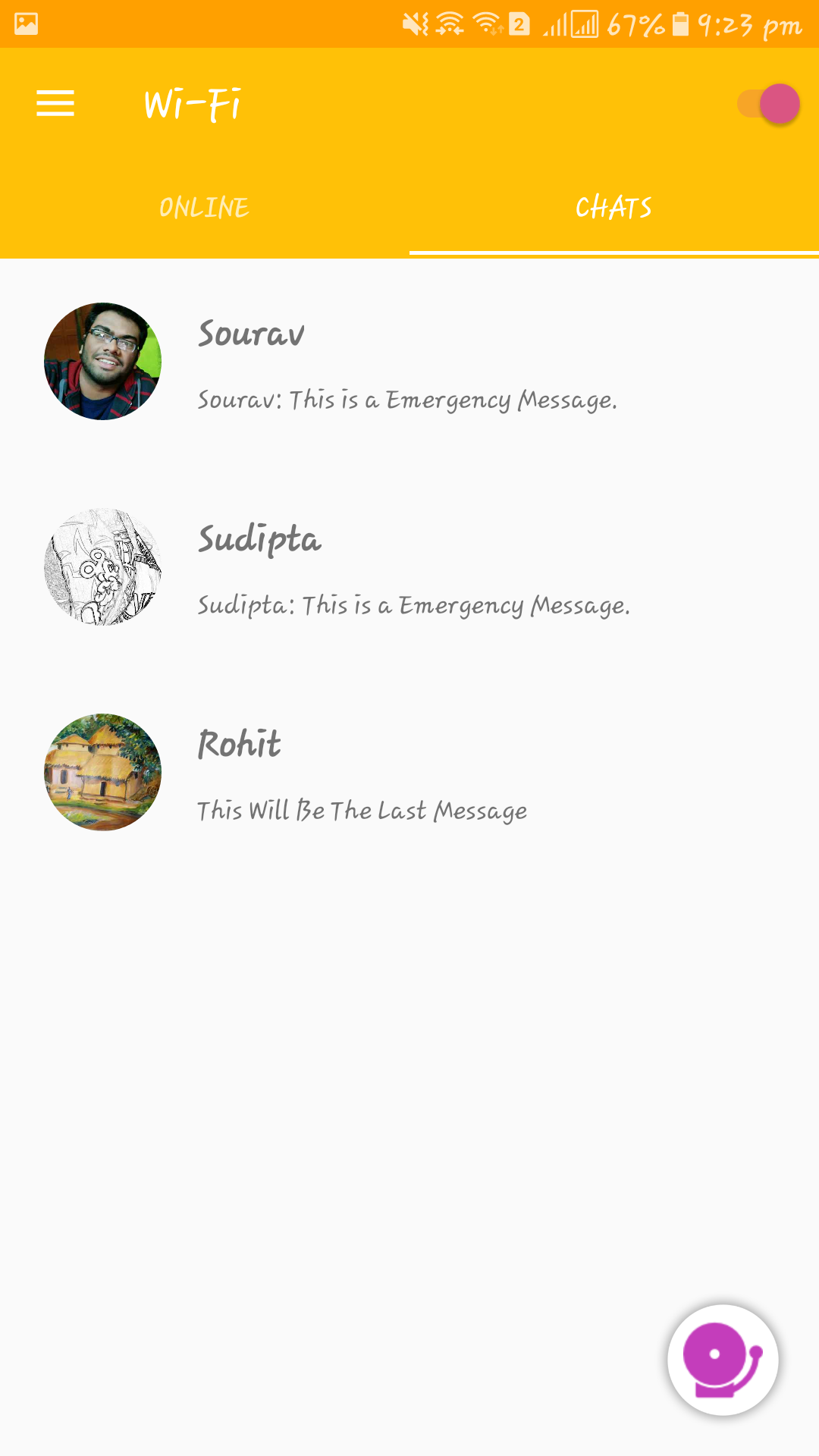Viewport: 819px width, 1456px height.
Task: Open the navigation drawer menu
Action: 54,104
